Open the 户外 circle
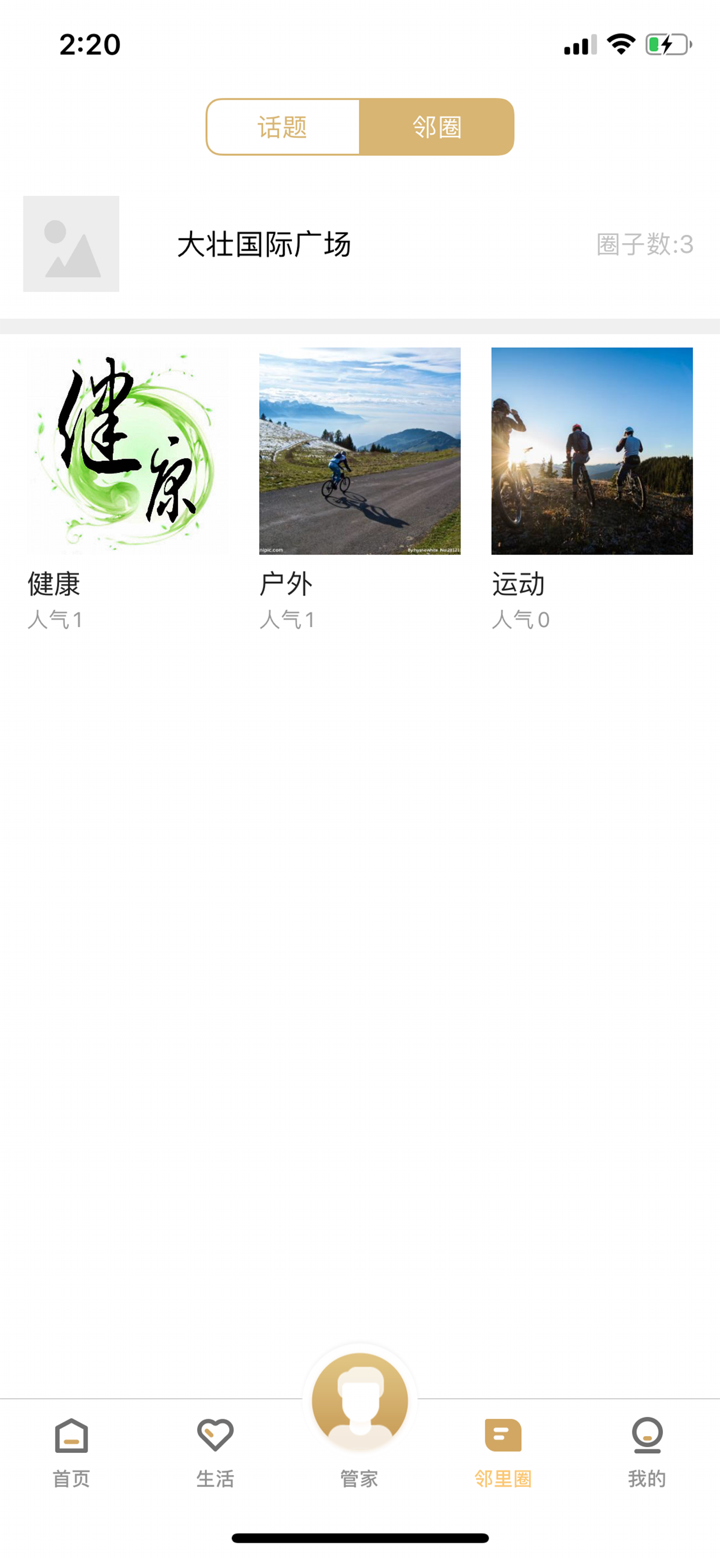Screen dimensions: 720x1558 [x=360, y=450]
